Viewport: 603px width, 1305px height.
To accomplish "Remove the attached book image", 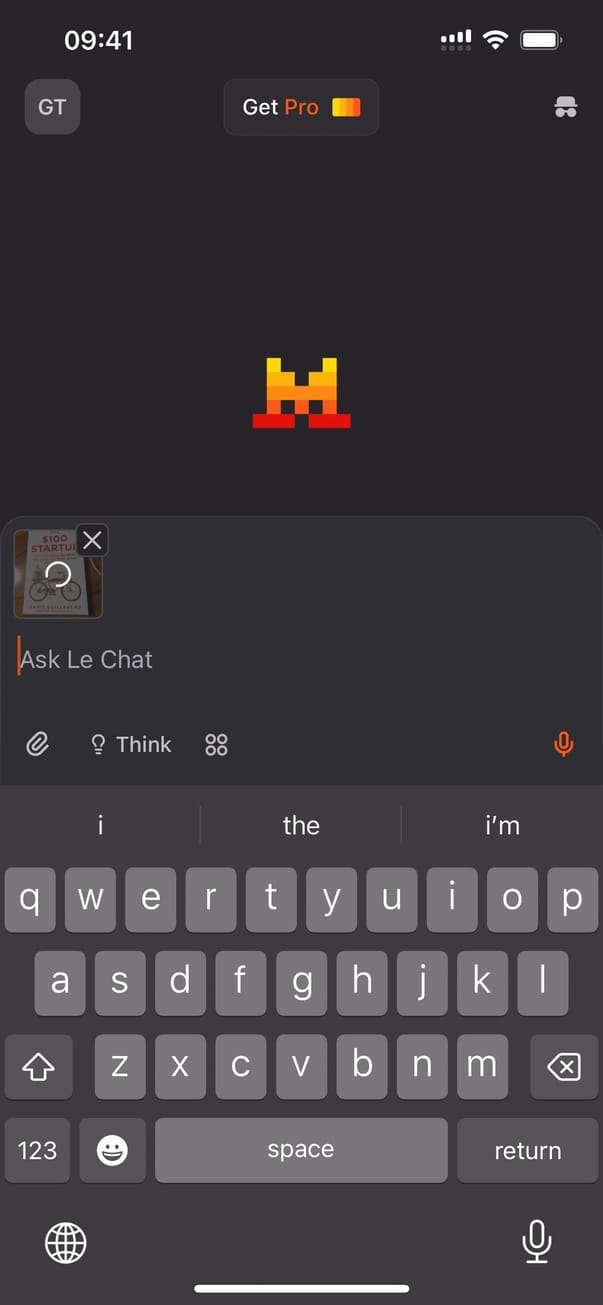I will coord(92,541).
